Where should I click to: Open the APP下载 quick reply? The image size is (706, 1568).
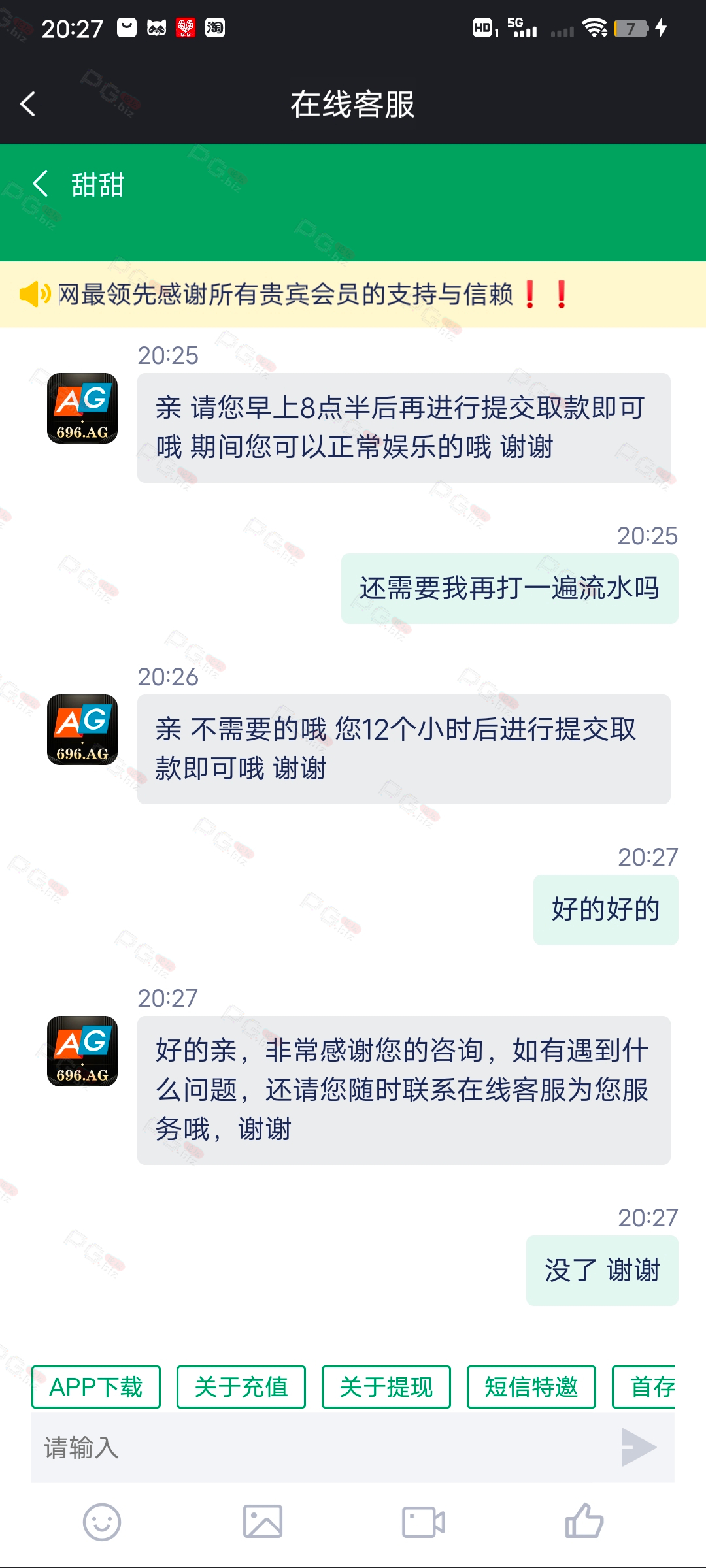(x=96, y=1386)
